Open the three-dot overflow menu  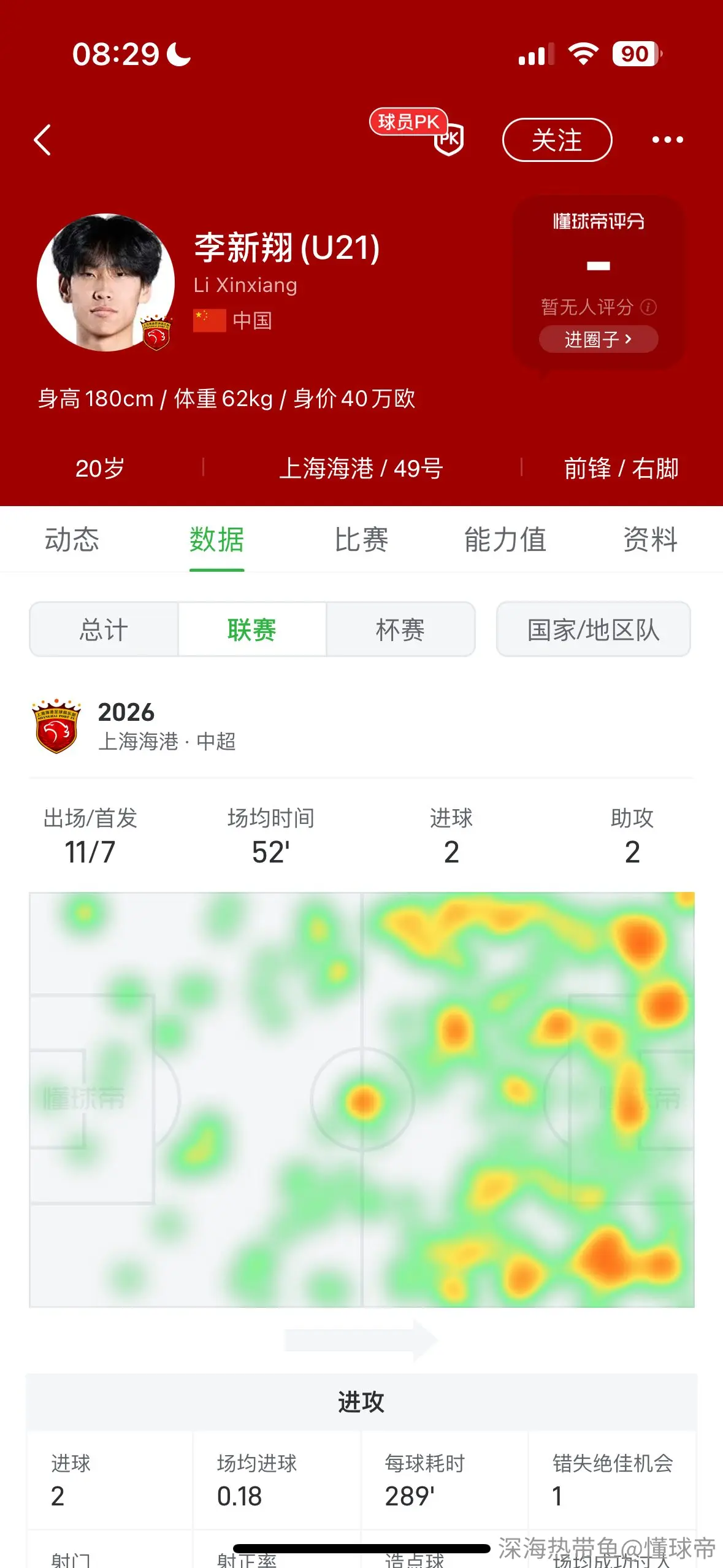[667, 140]
